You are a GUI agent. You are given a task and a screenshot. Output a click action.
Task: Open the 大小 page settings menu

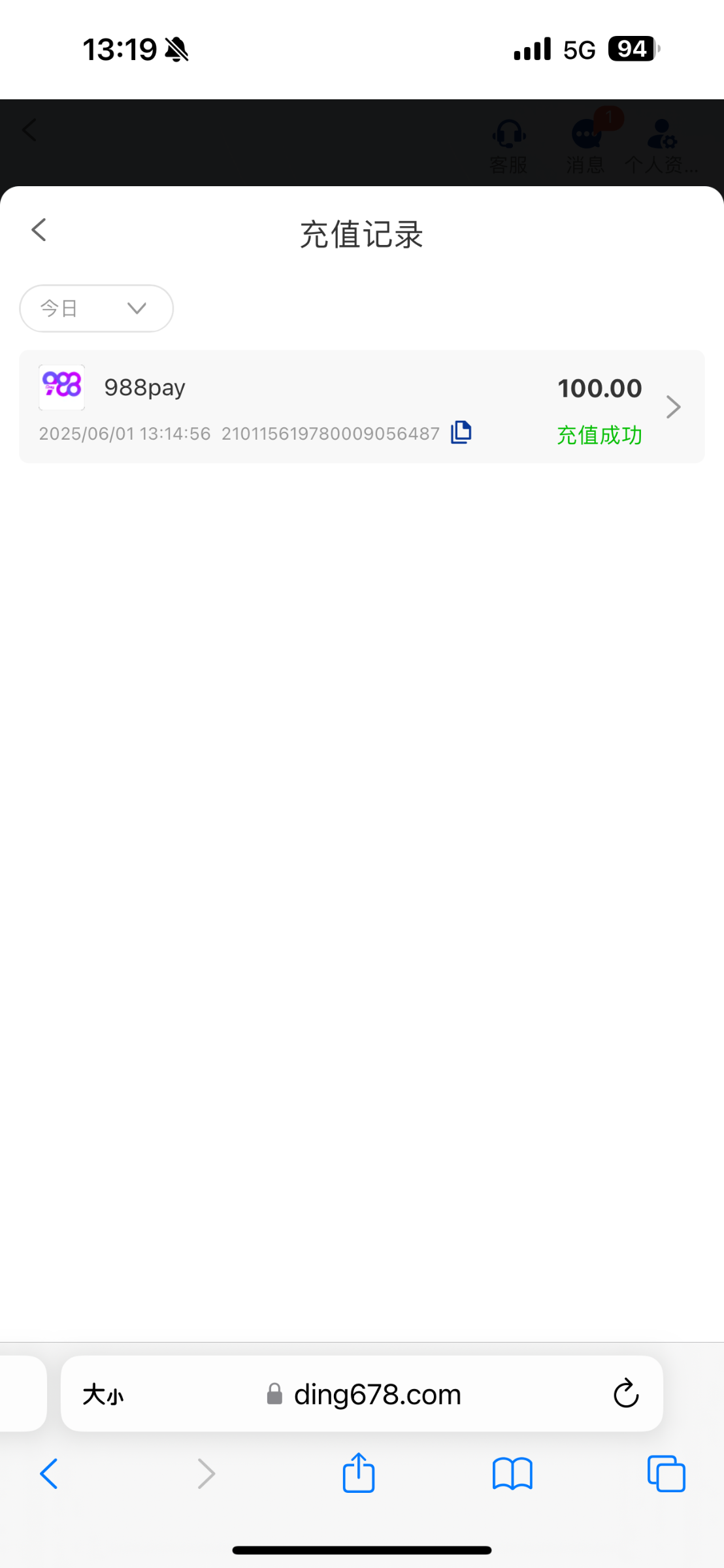pyautogui.click(x=103, y=1395)
